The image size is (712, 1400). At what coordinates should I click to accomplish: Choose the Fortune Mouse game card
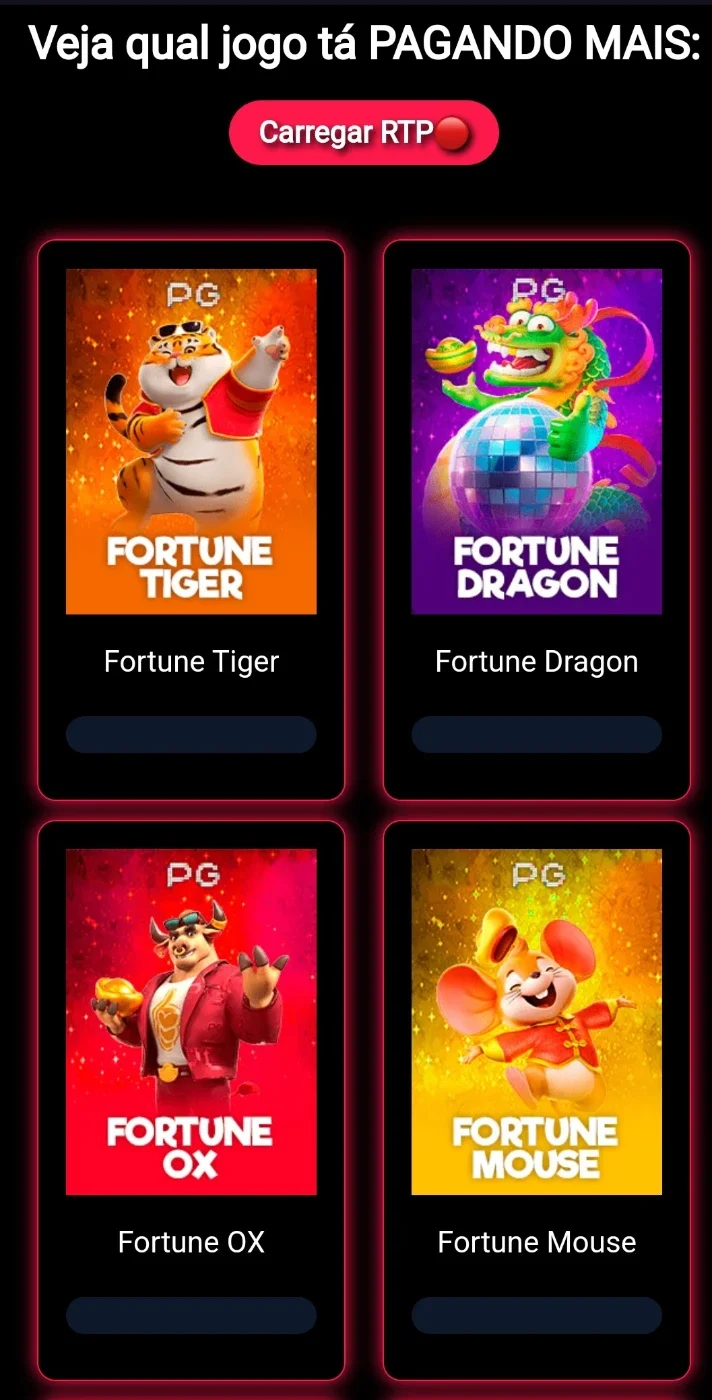537,1100
